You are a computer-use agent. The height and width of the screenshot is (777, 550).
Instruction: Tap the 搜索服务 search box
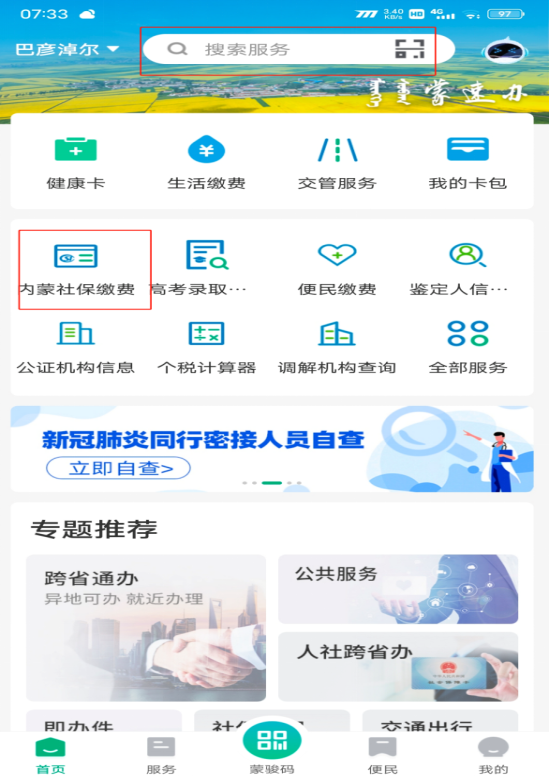click(x=298, y=49)
